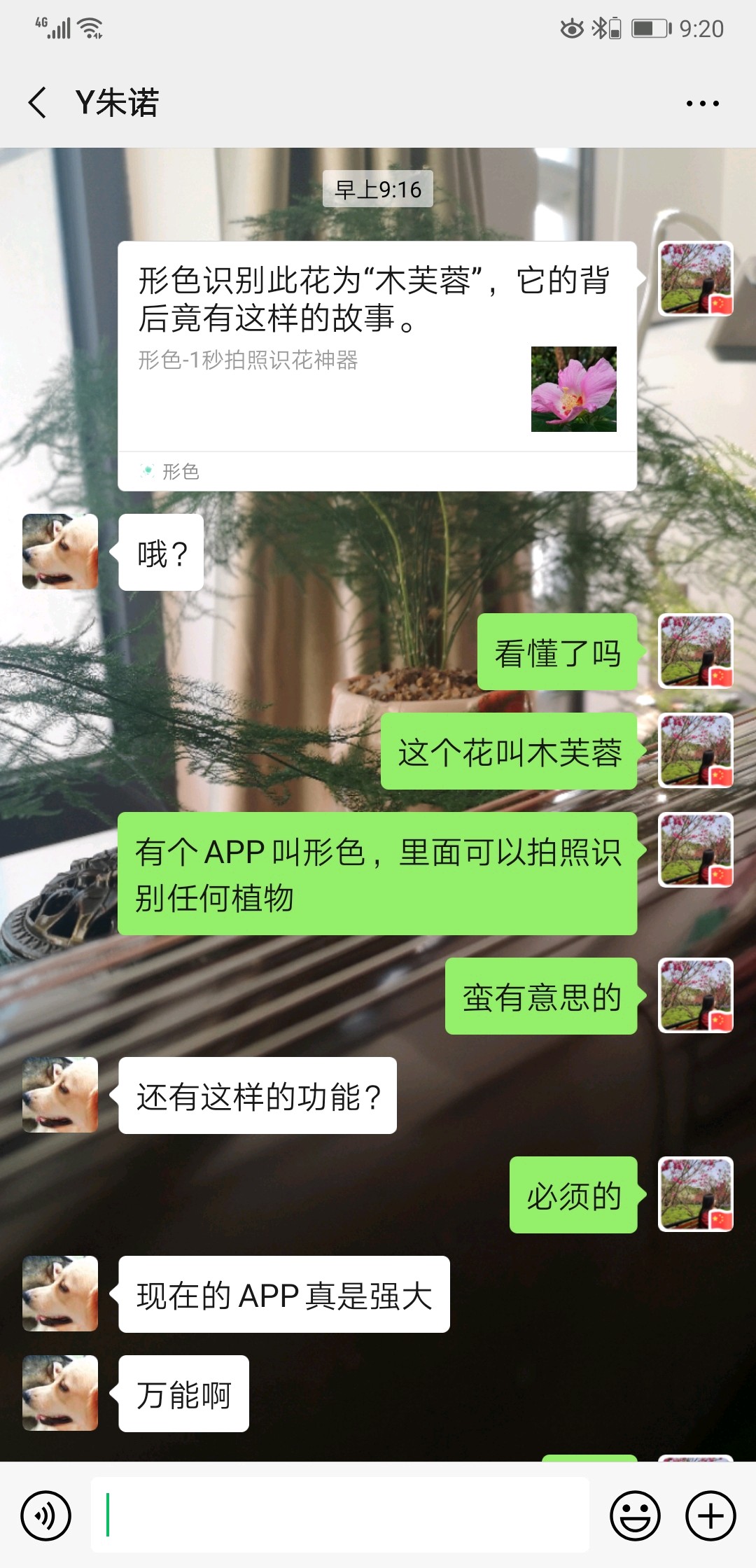
Task: Open the plus attachments menu
Action: [710, 1516]
